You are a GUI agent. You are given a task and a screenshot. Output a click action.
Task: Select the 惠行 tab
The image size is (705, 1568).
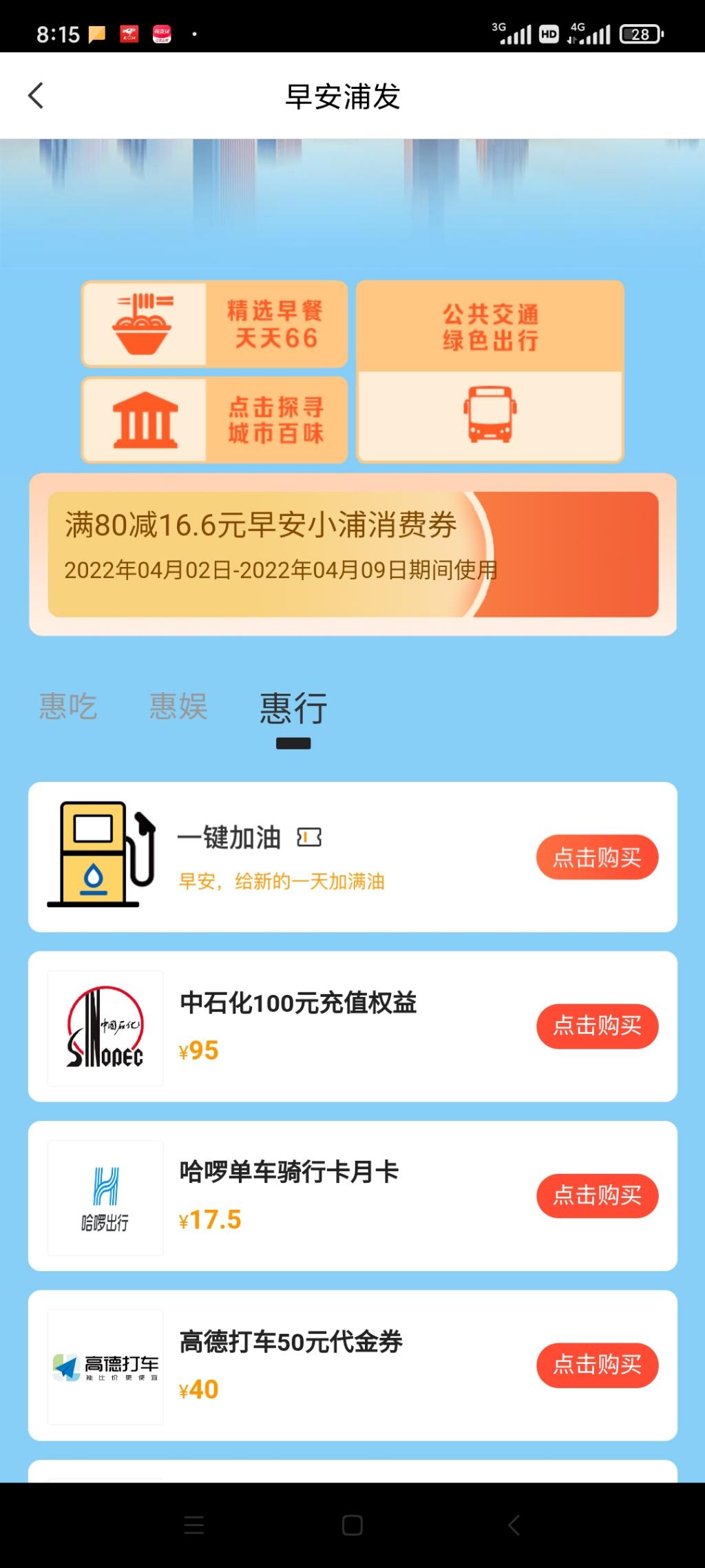click(x=293, y=708)
